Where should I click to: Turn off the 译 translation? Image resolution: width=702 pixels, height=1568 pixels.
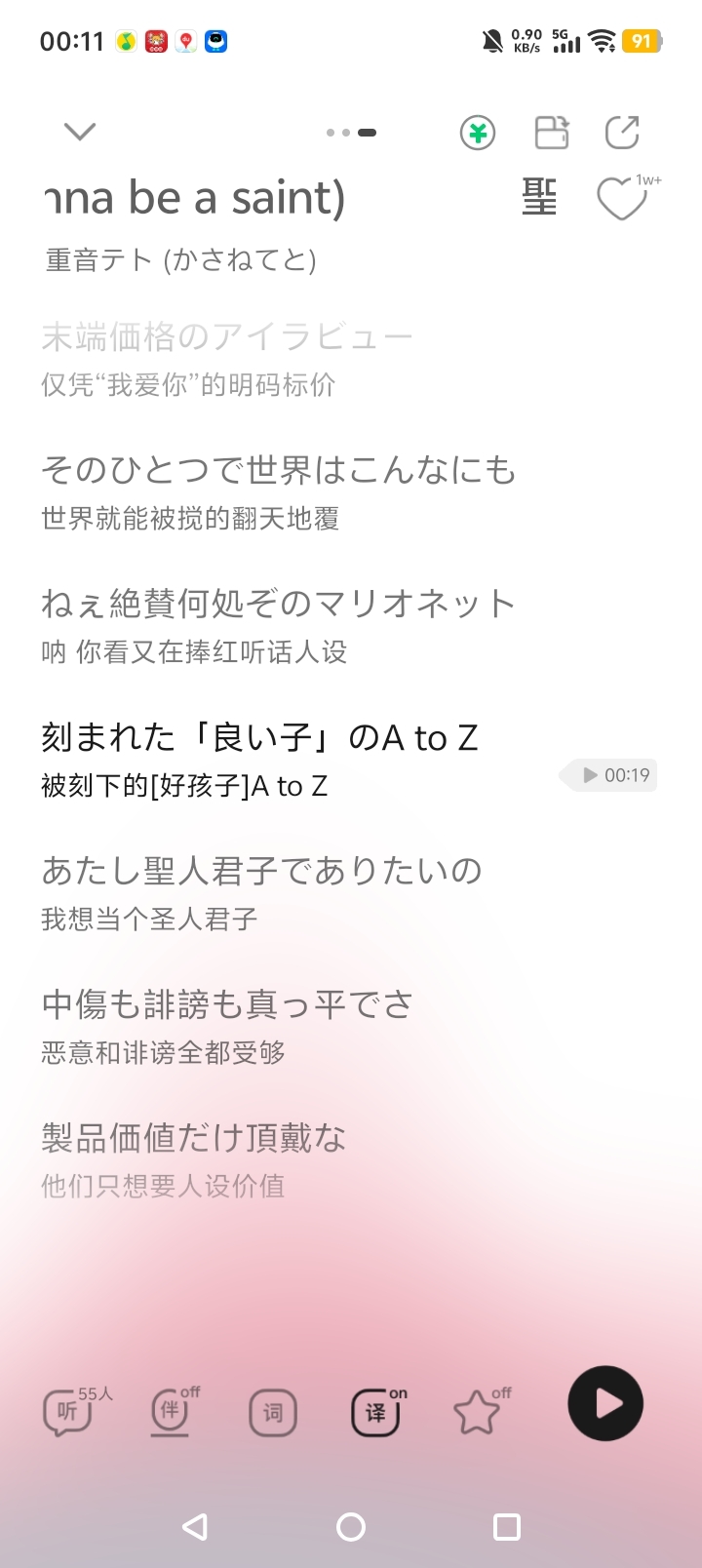(x=376, y=1412)
